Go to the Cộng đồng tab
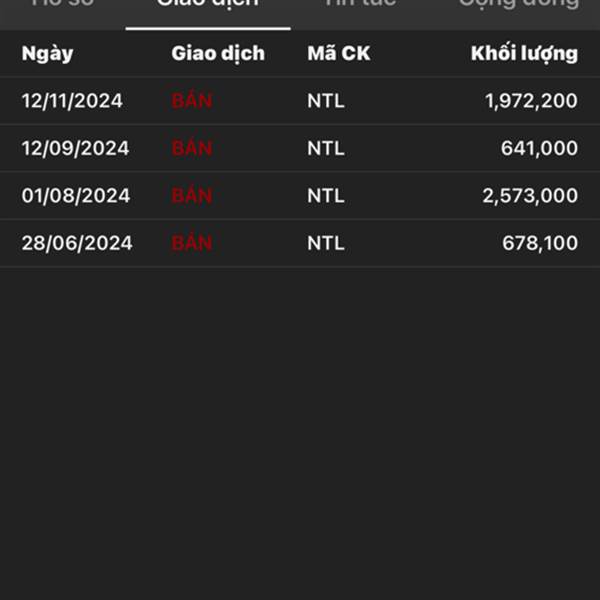Image resolution: width=600 pixels, height=600 pixels. (518, 4)
